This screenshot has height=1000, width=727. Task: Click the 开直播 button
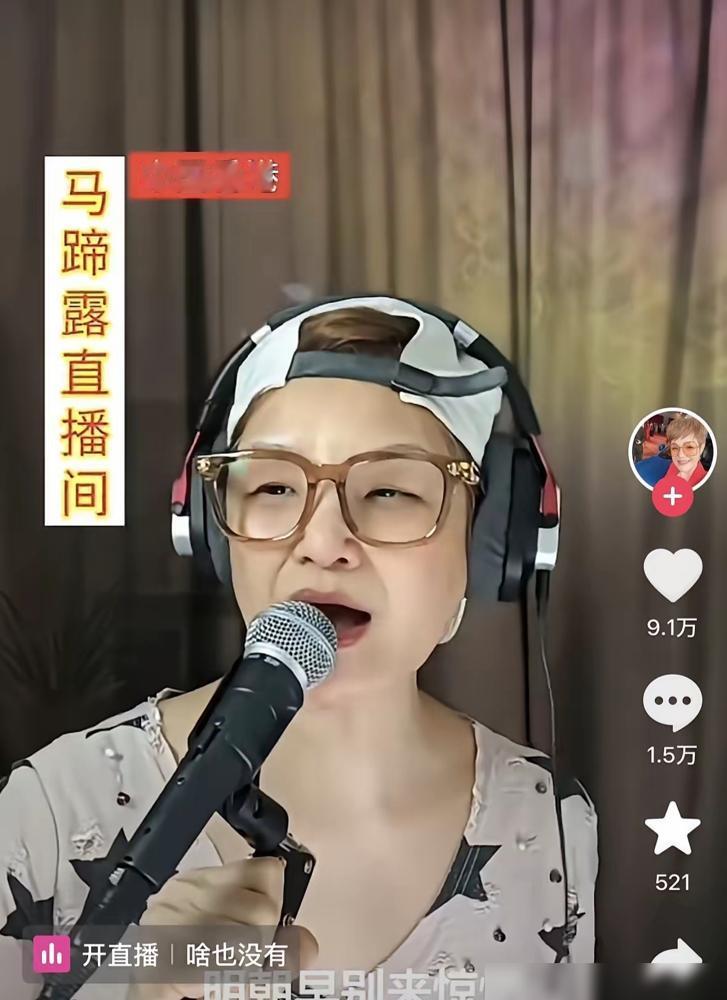pos(121,956)
